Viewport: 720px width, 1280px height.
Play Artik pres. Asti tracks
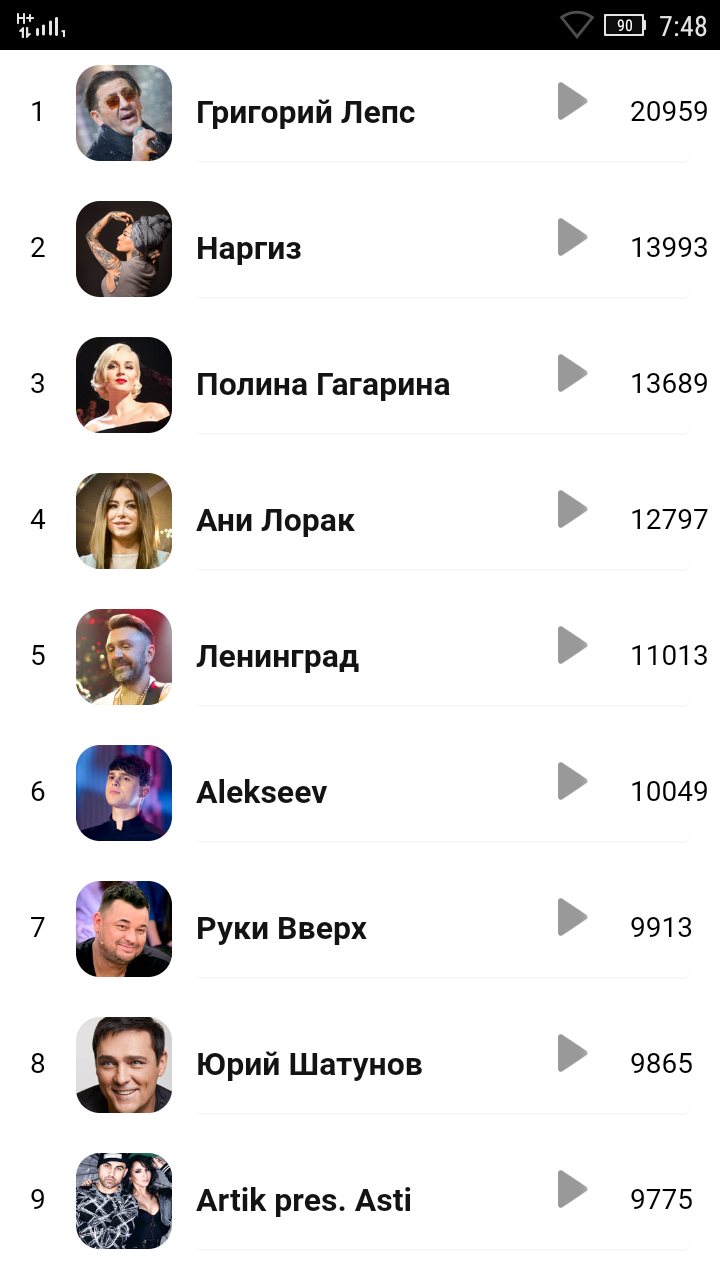(572, 1189)
